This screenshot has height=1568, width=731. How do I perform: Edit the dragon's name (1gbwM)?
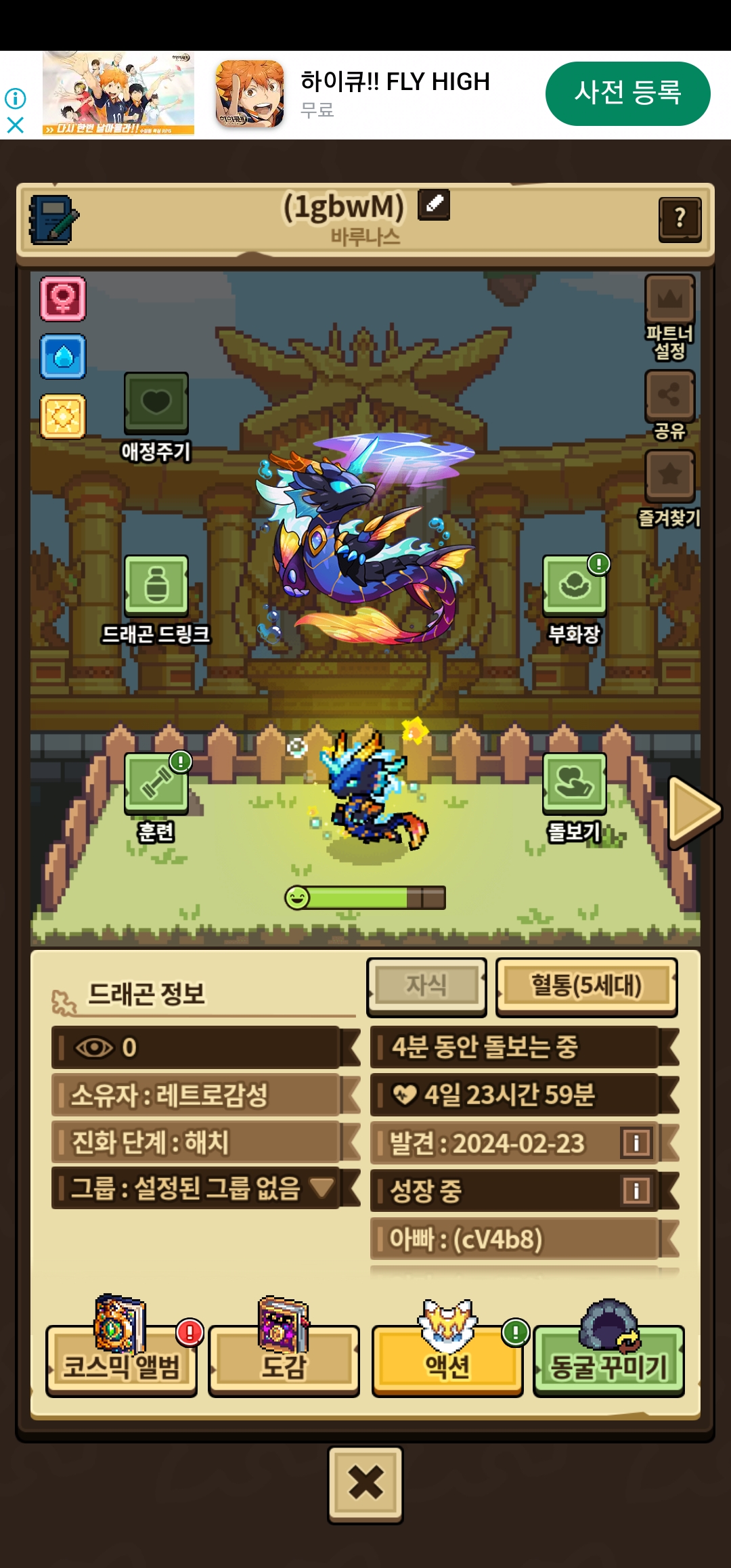tap(434, 204)
